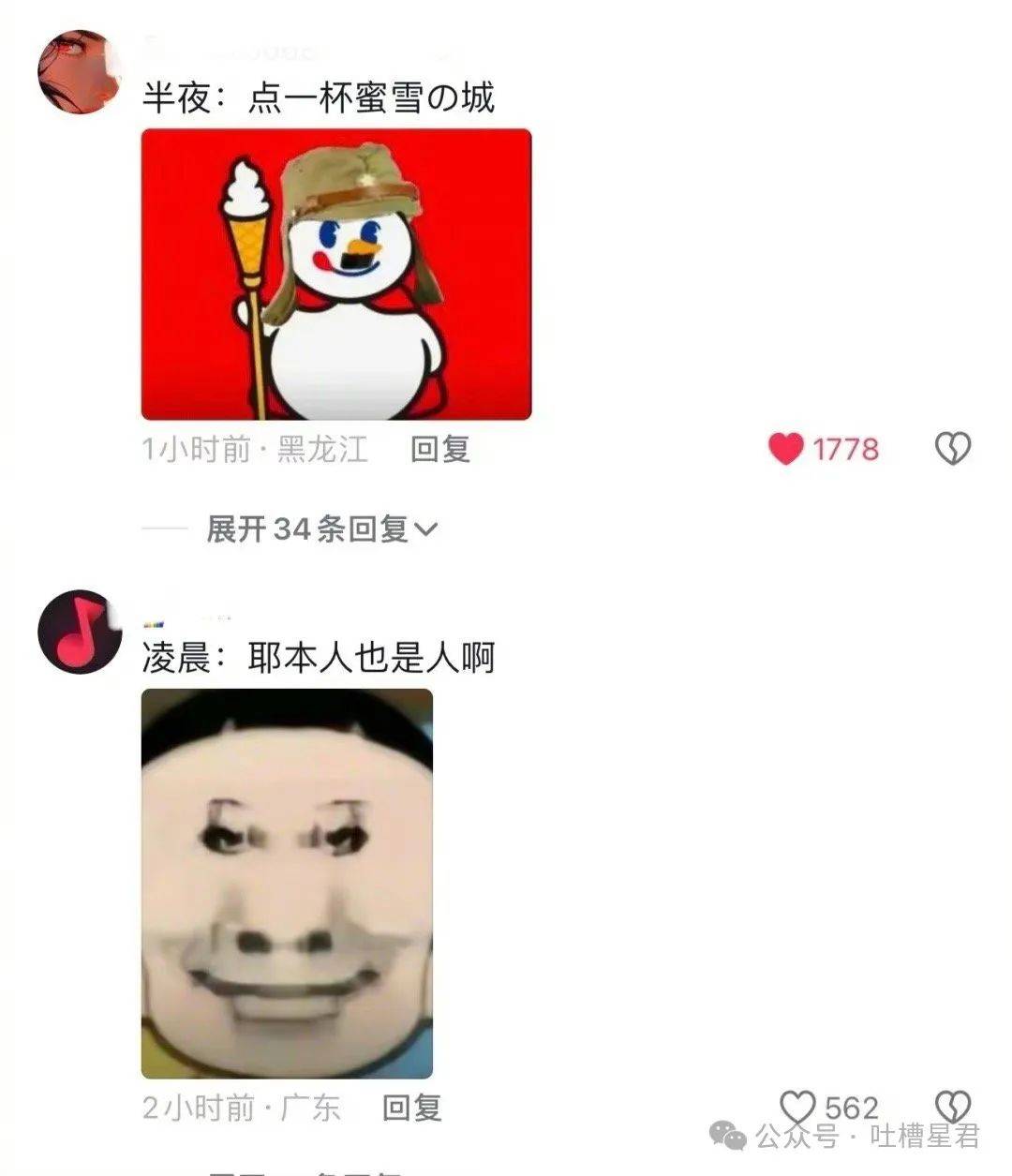Like the 凌晨 comment with 562 likes
1012x1176 pixels.
(797, 1108)
